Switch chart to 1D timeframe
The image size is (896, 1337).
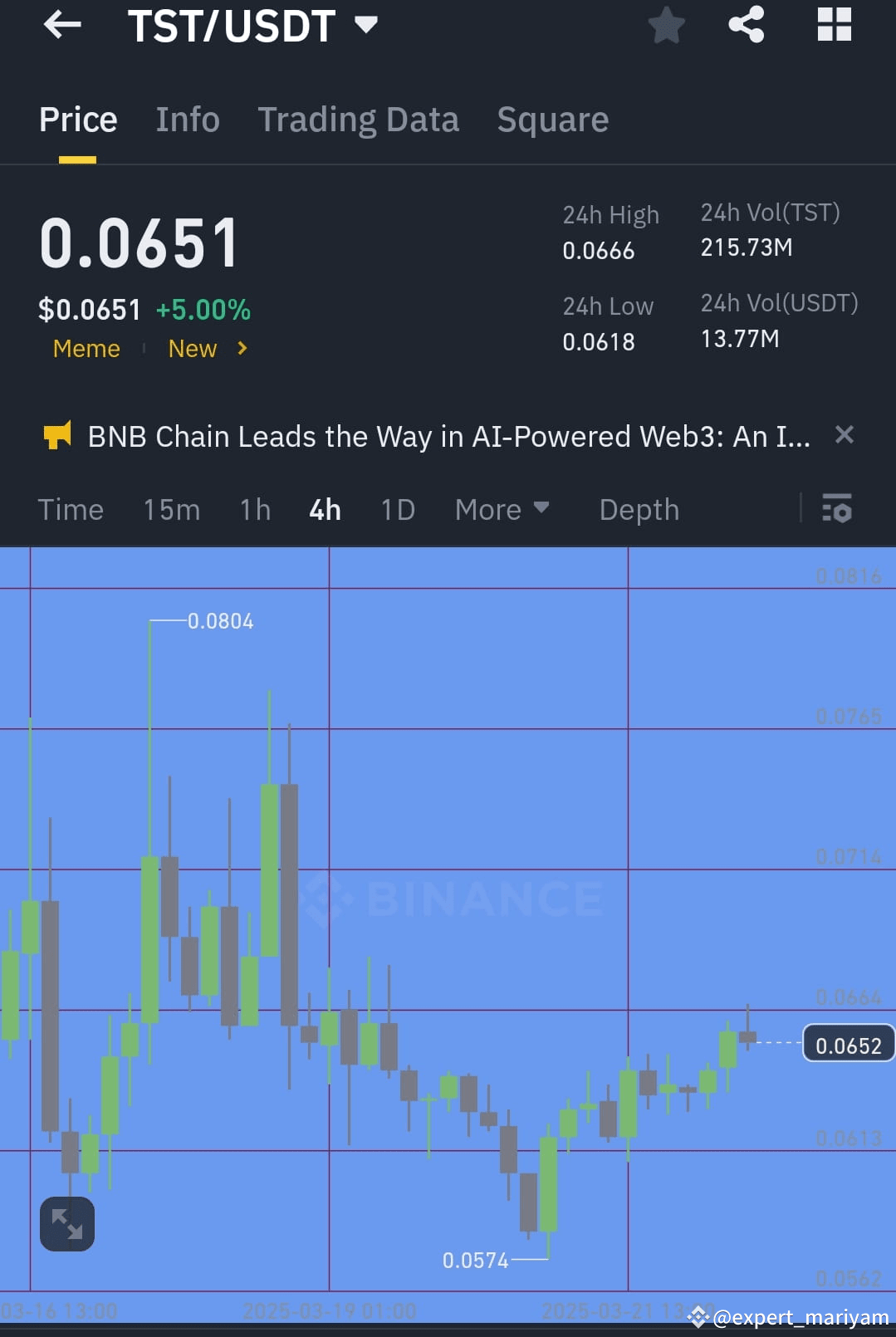(x=397, y=509)
